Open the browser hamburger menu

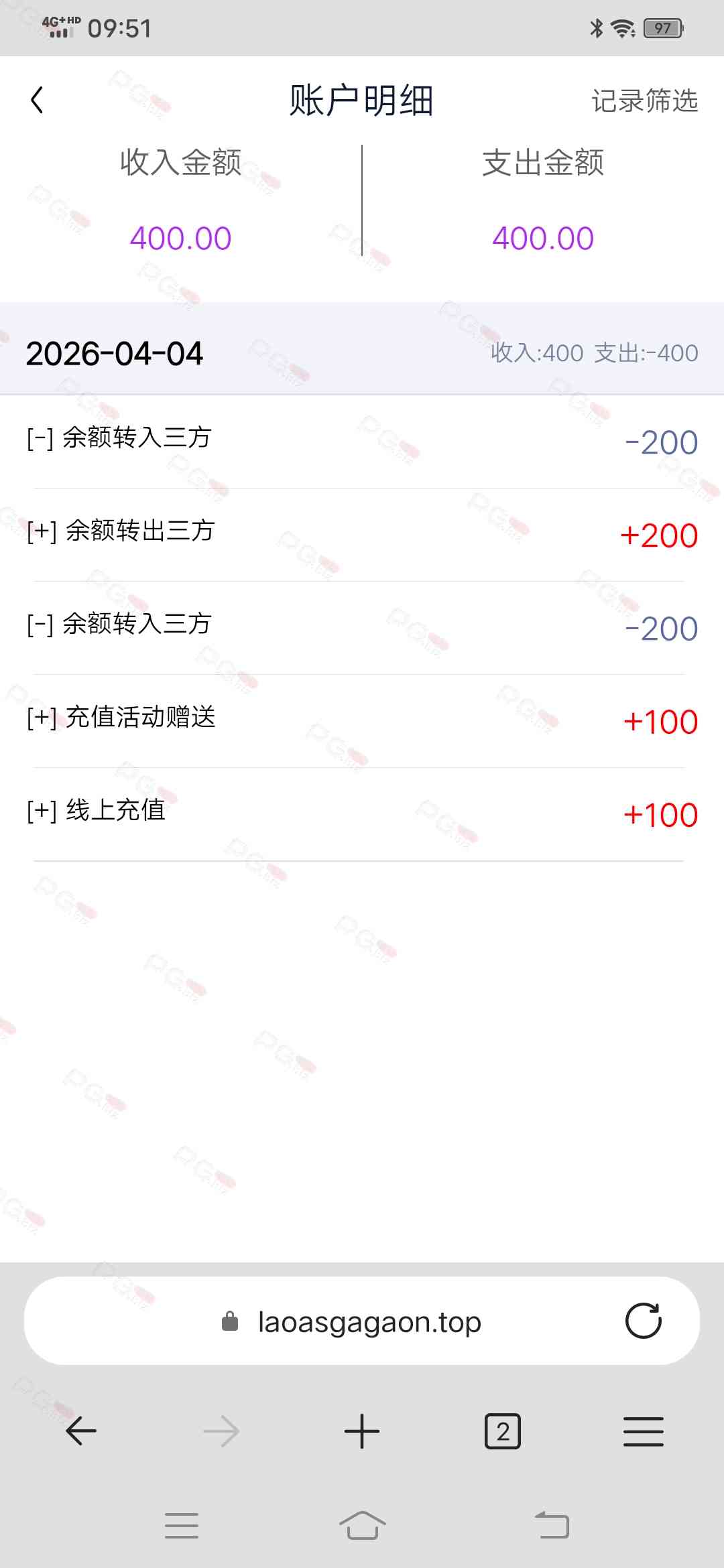[643, 1431]
